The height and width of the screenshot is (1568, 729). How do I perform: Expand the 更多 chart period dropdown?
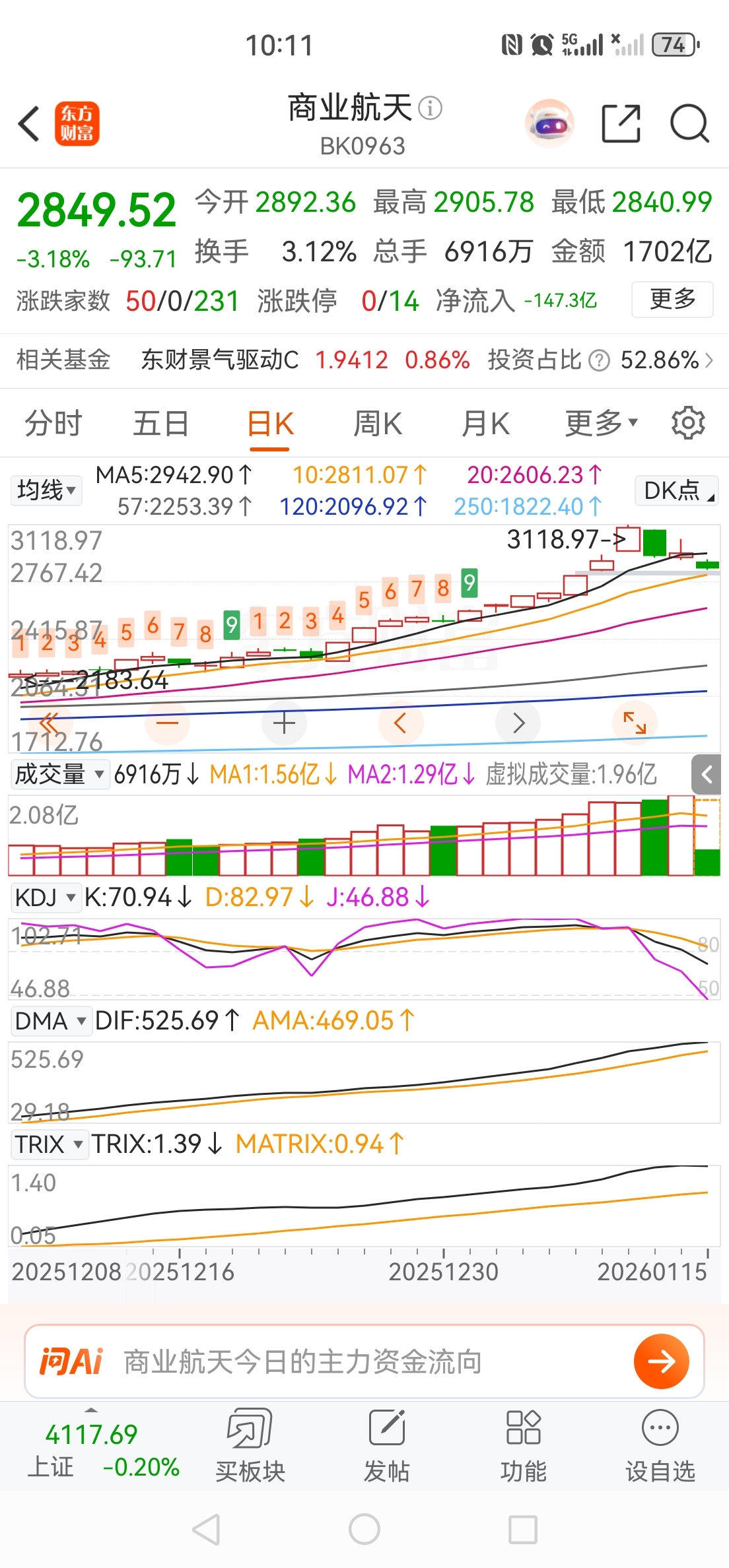click(601, 424)
